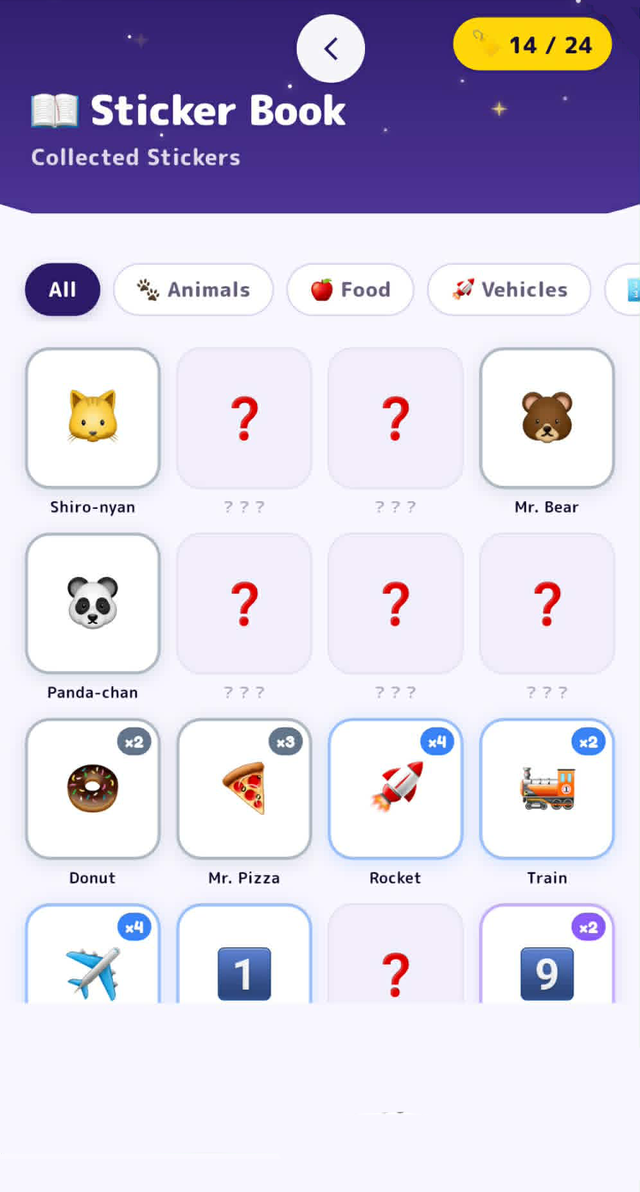Switch to the Vehicles category
The width and height of the screenshot is (640, 1192).
(509, 290)
